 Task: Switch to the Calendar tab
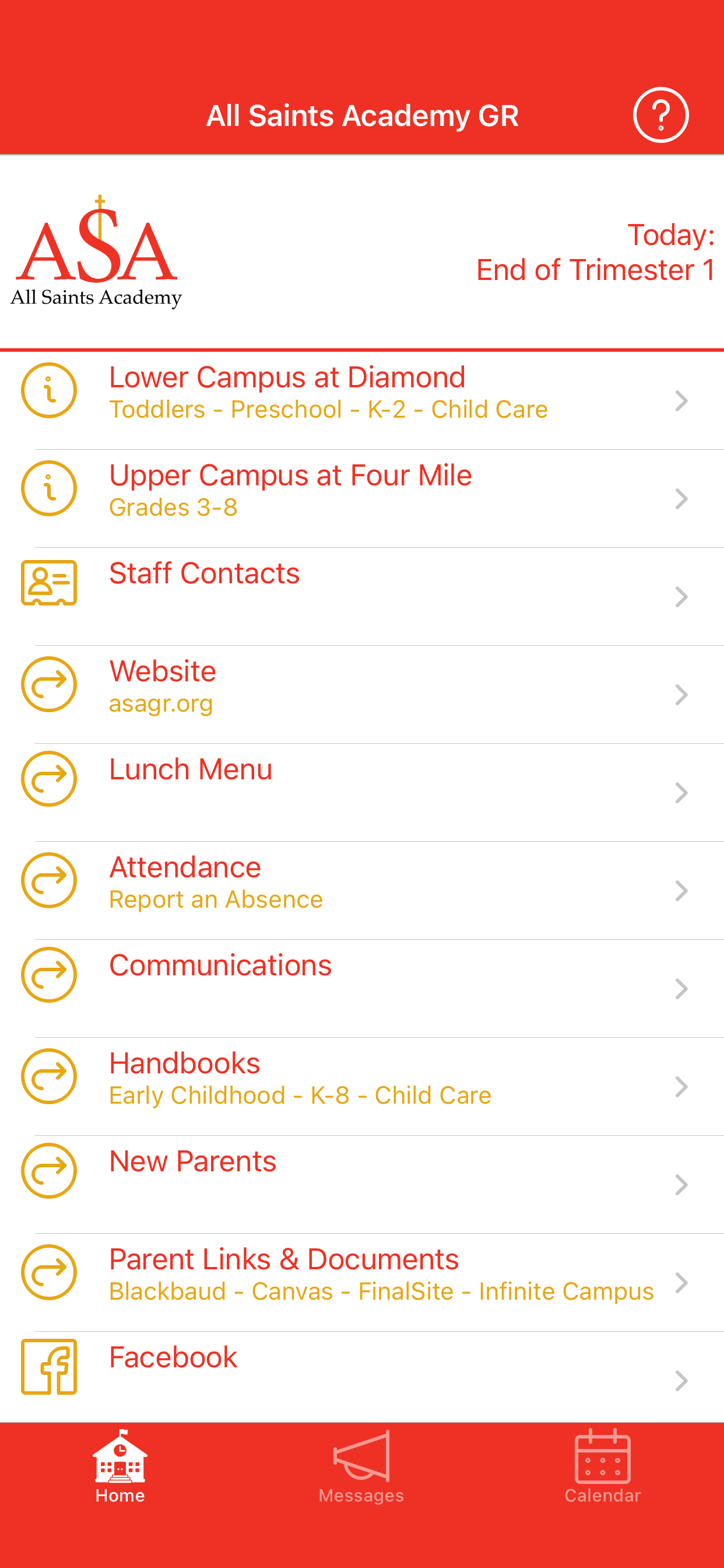click(602, 1466)
